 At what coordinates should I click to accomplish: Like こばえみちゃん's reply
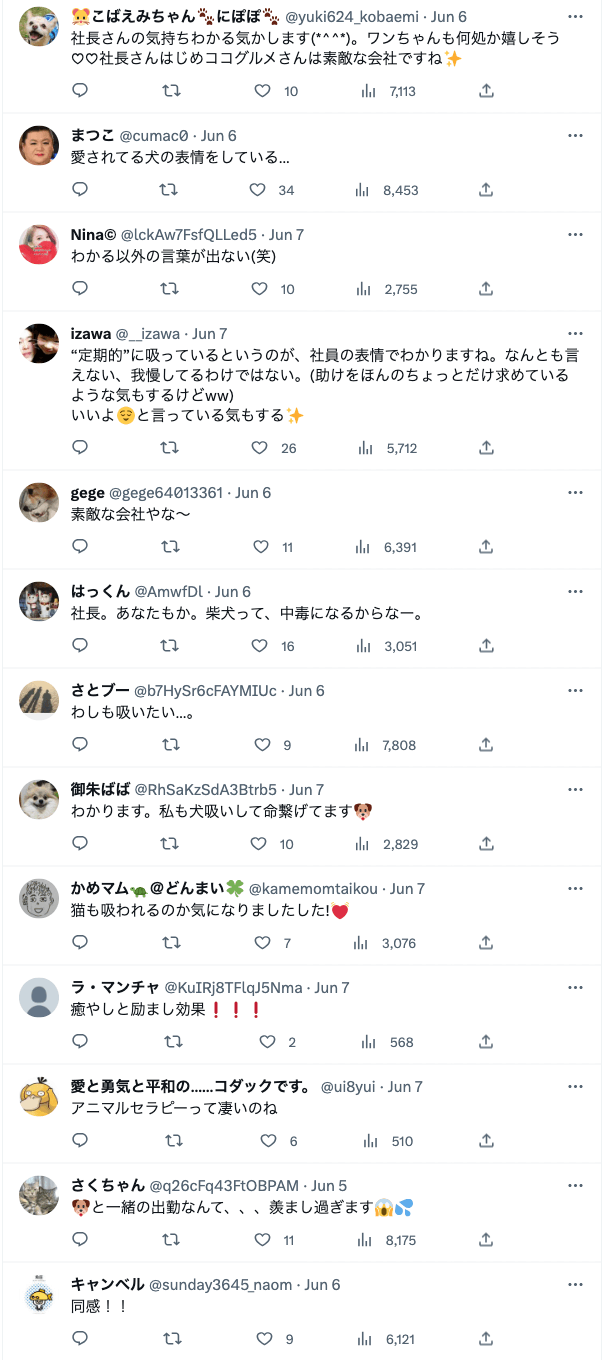[x=262, y=91]
